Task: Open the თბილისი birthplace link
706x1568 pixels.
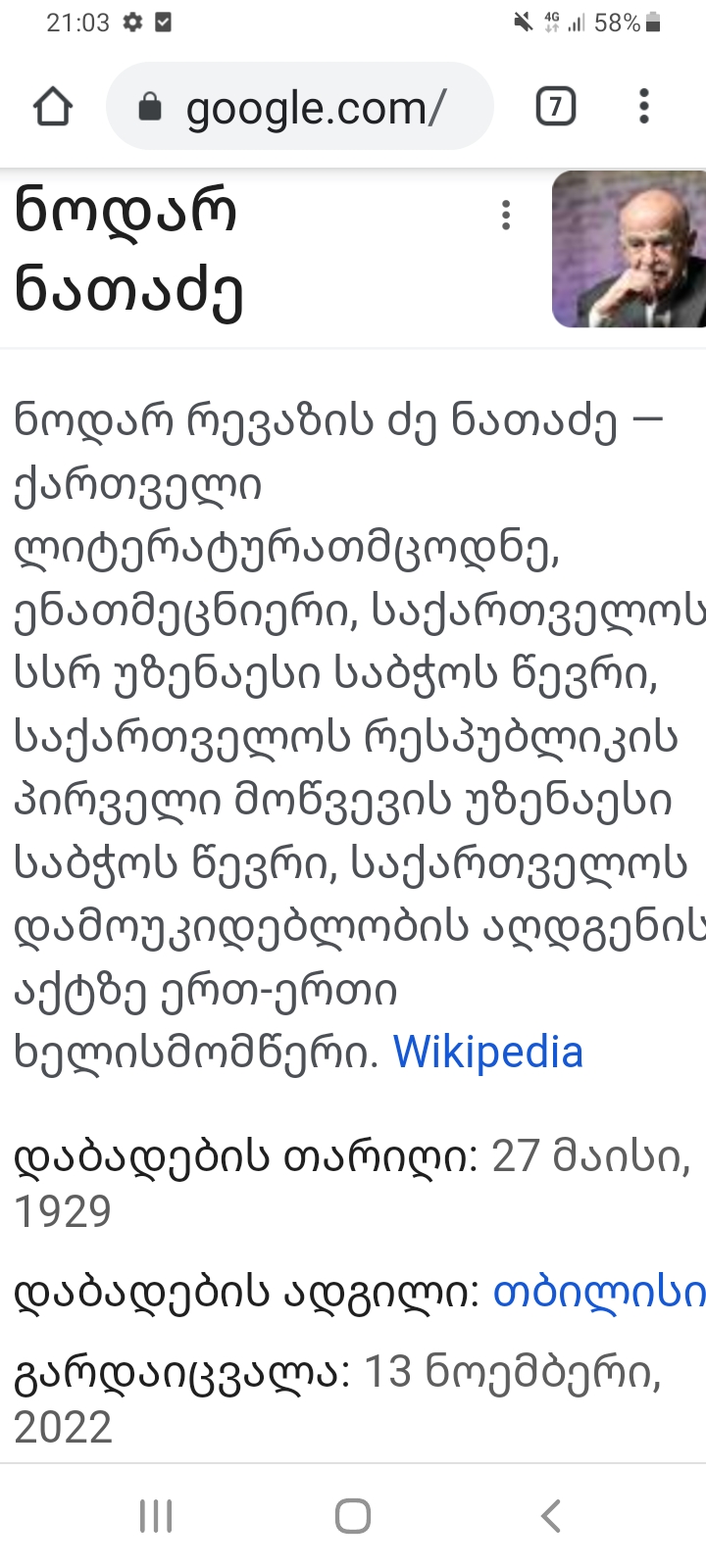Action: coord(598,1293)
